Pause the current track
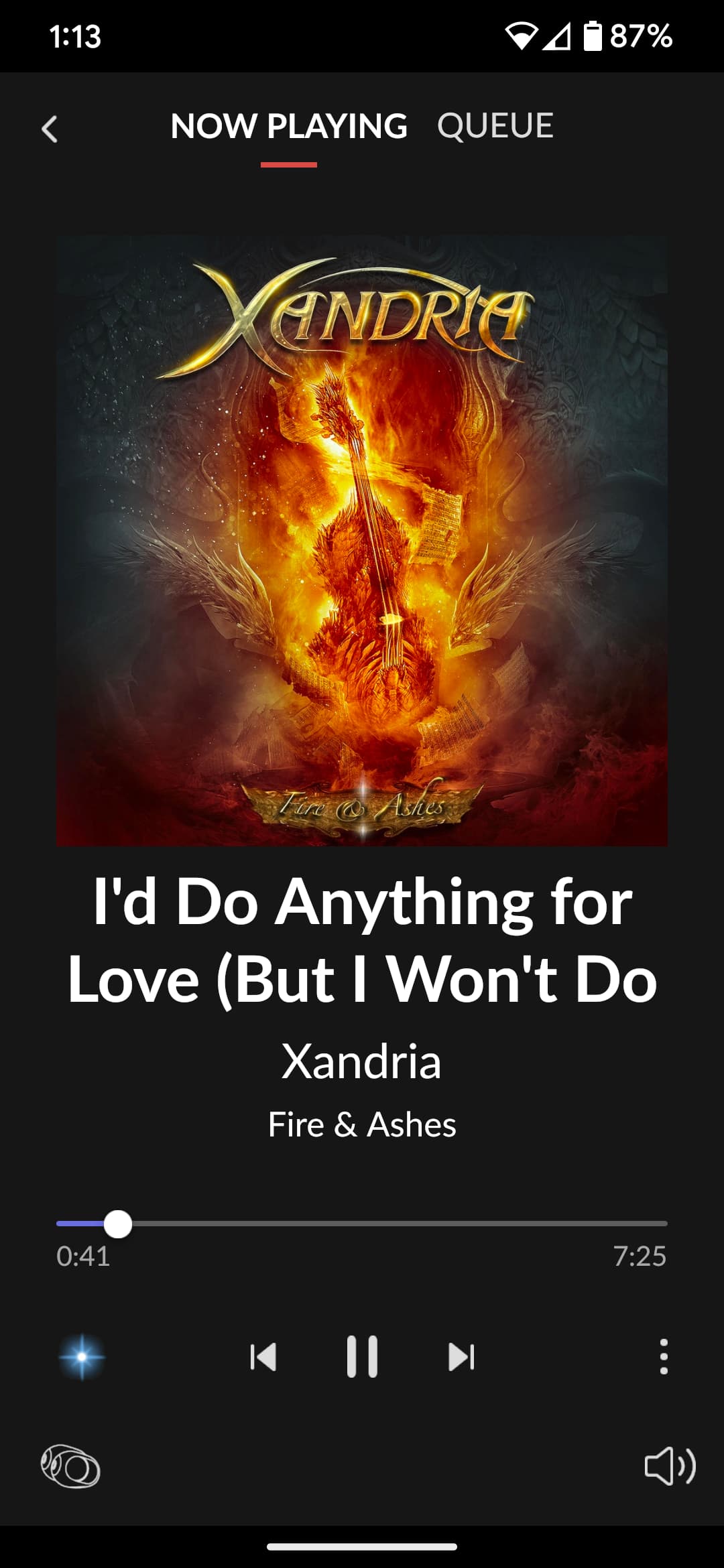 (x=362, y=1357)
